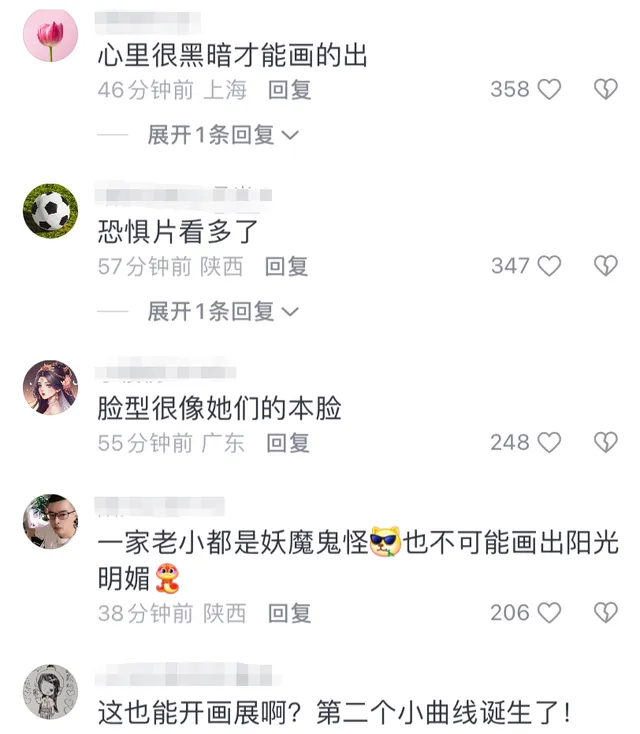Like the comment '一家老小都是妖魔鬼怪'
This screenshot has width=640, height=734.
[549, 612]
